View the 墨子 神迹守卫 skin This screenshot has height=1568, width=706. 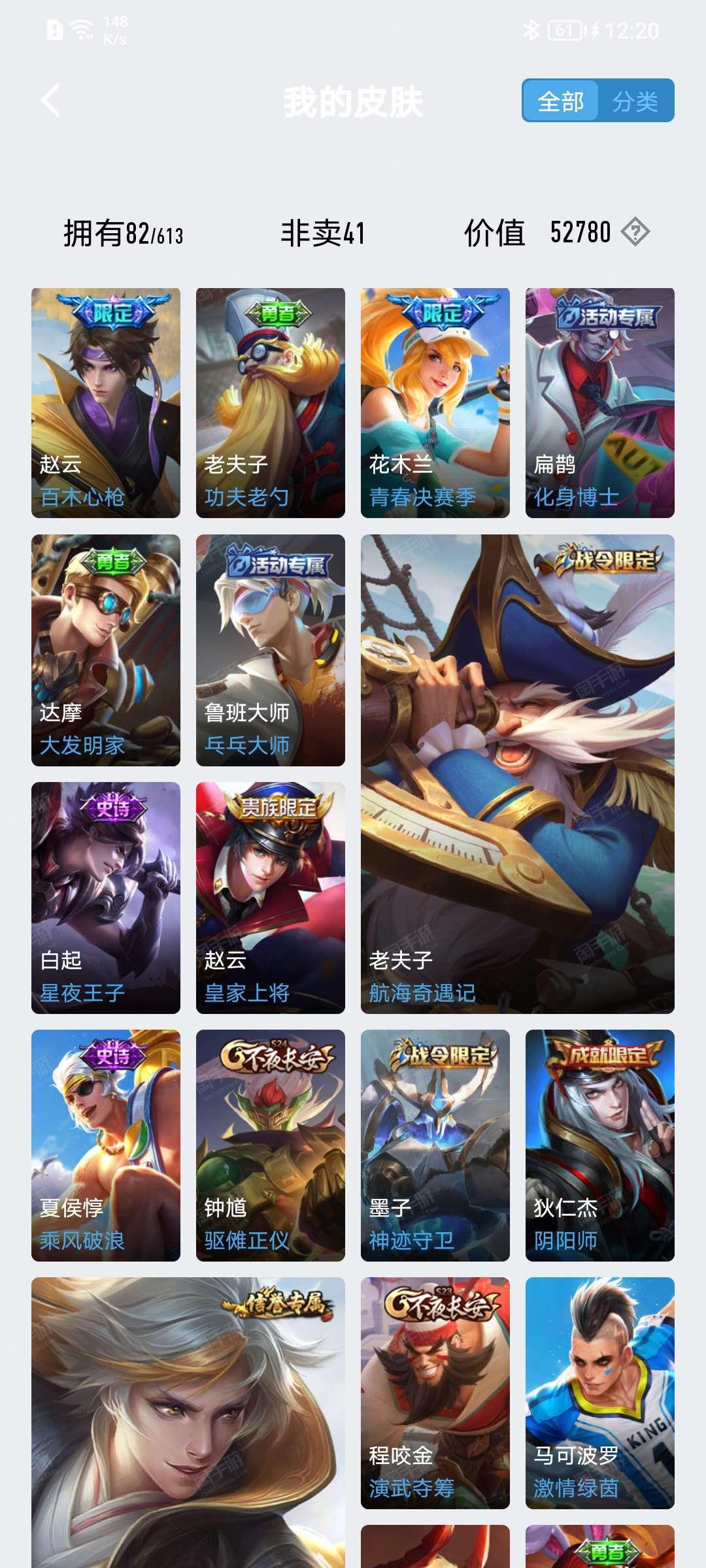pyautogui.click(x=435, y=1145)
